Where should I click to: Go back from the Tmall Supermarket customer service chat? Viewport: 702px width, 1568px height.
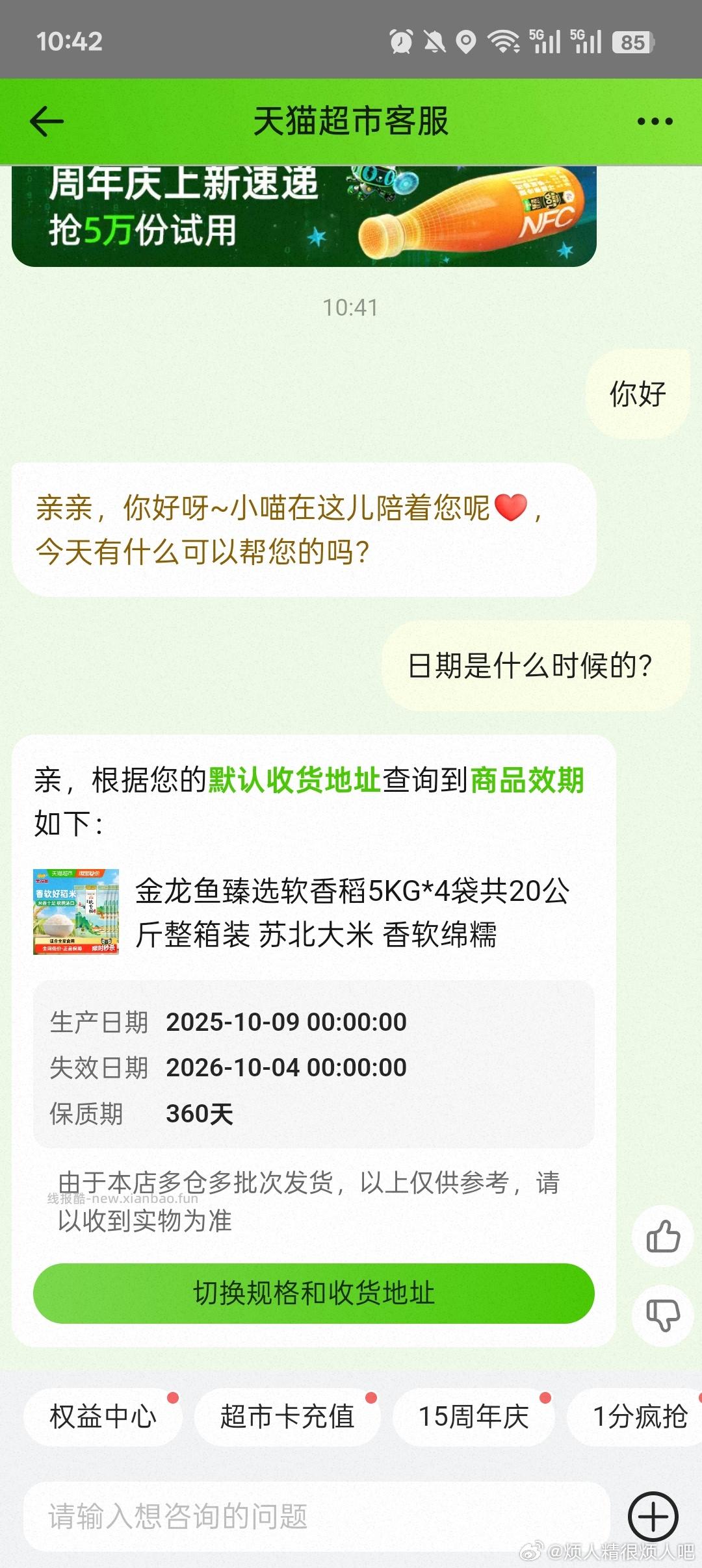47,121
